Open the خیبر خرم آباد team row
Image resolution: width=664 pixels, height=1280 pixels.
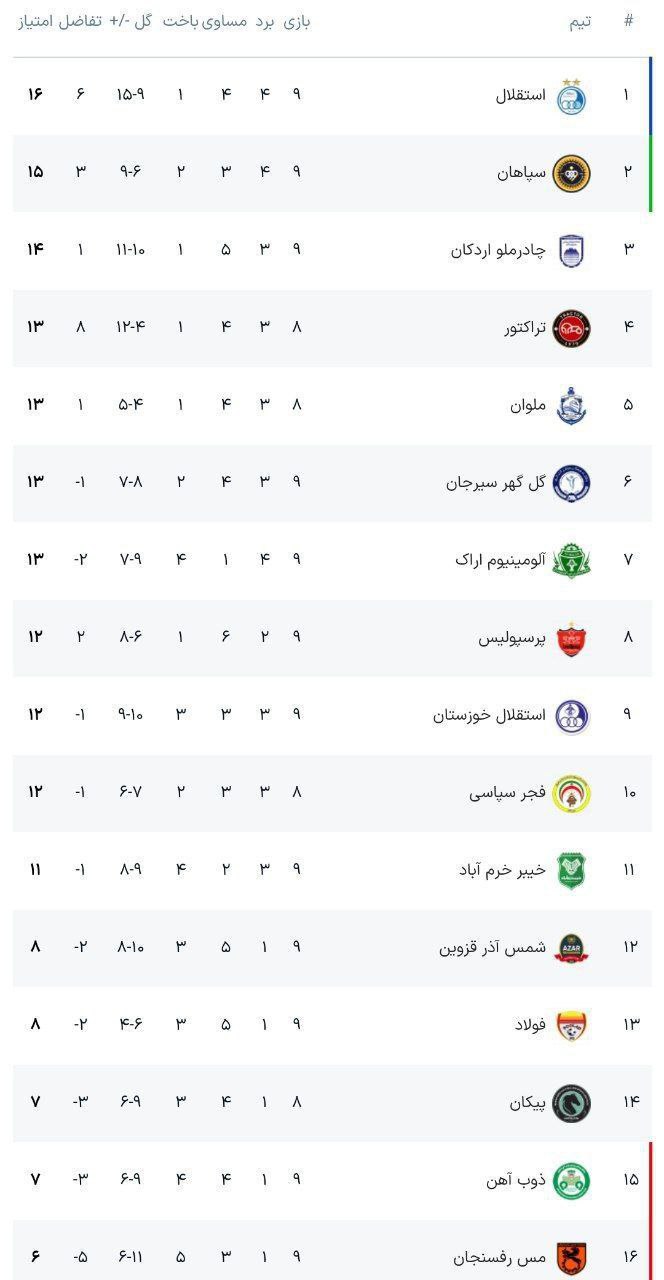(501, 870)
